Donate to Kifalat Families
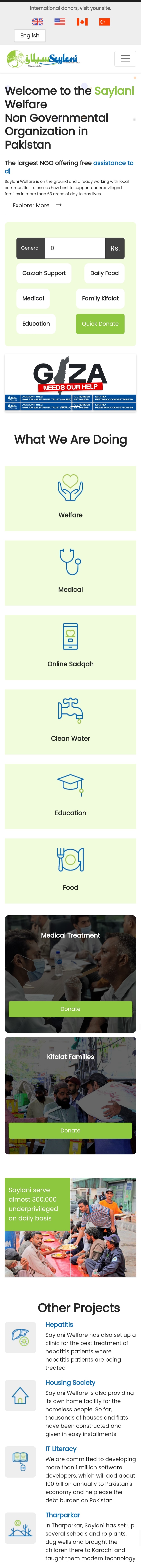Image resolution: width=141 pixels, height=1568 pixels. pyautogui.click(x=70, y=1130)
